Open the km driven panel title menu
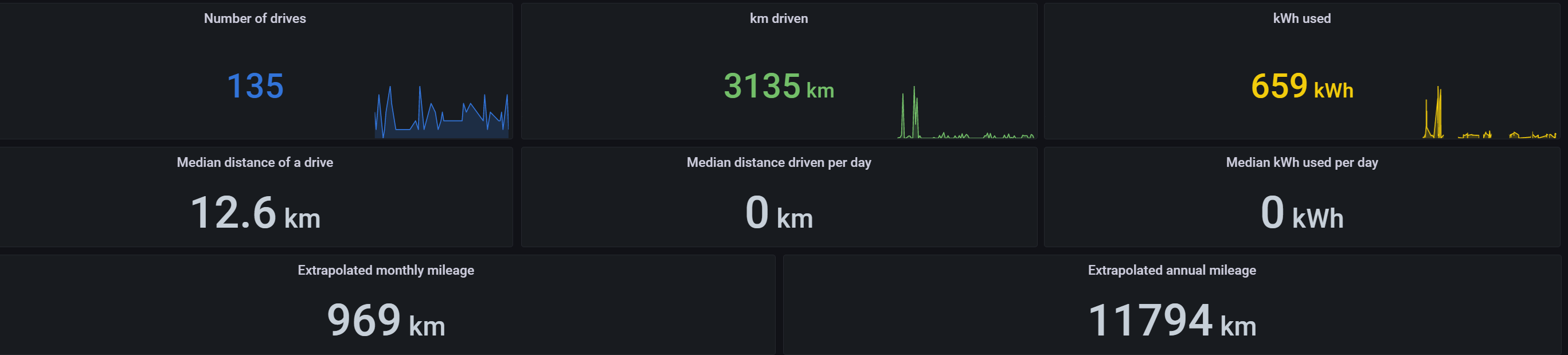 [779, 18]
